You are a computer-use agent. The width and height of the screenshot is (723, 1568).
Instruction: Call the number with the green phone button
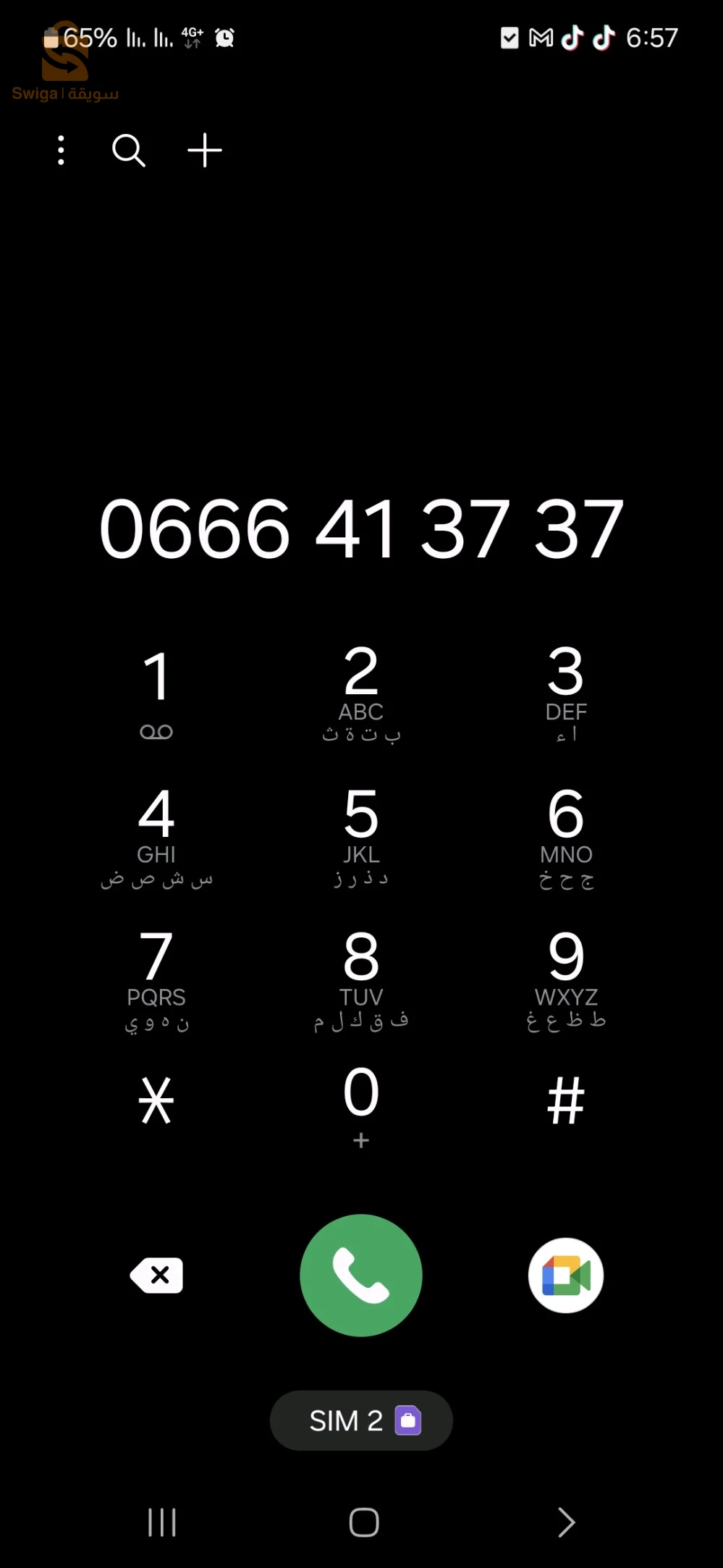click(x=361, y=1275)
